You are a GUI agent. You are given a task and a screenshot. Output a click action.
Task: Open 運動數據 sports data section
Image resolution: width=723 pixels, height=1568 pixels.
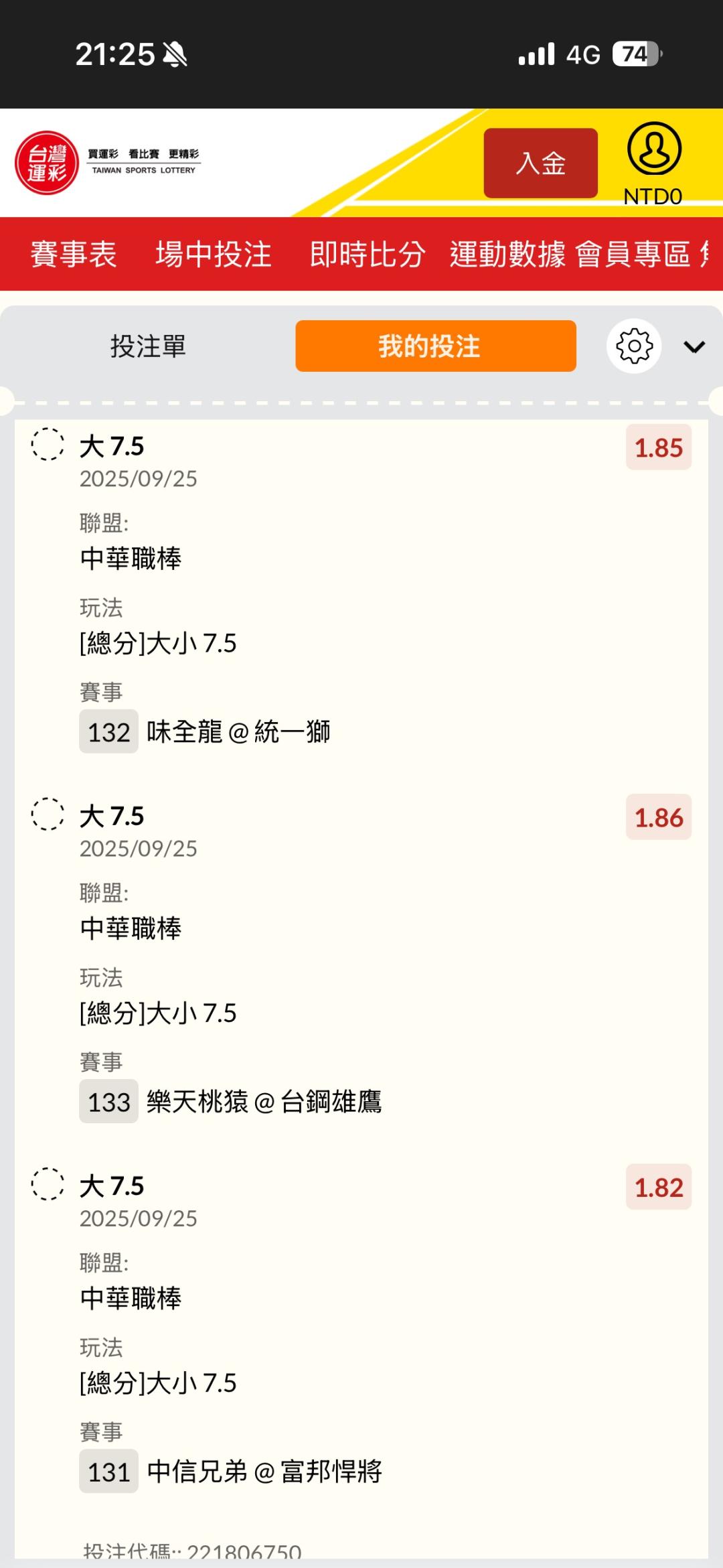(507, 255)
